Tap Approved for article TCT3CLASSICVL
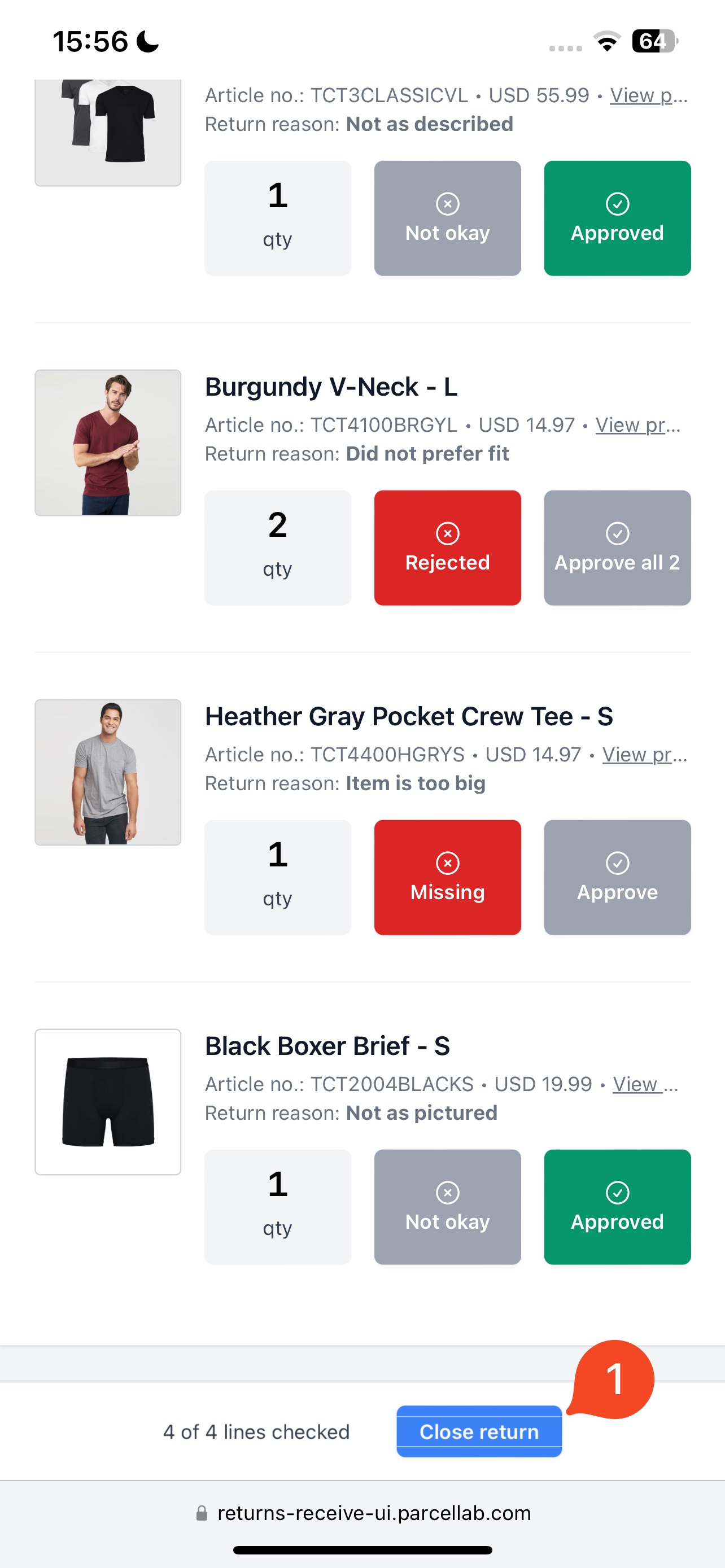Viewport: 725px width, 1568px height. coord(617,218)
